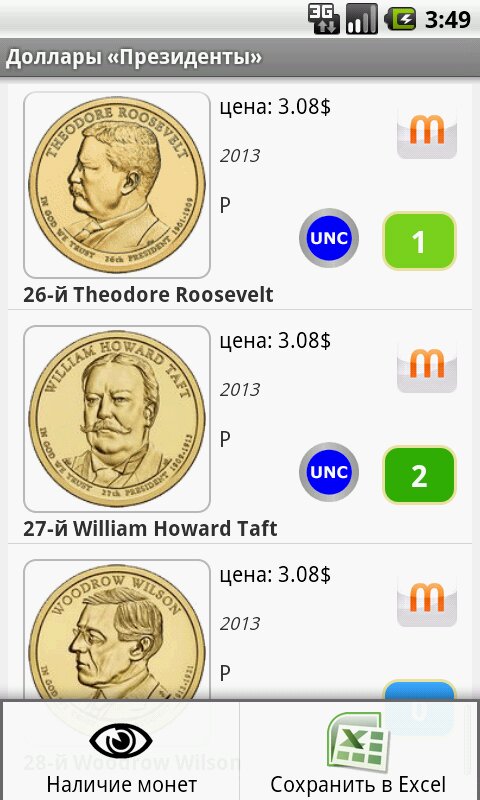Change UNC grade for William Howard Taft coin
Screen dimensions: 480x800
click(x=329, y=472)
